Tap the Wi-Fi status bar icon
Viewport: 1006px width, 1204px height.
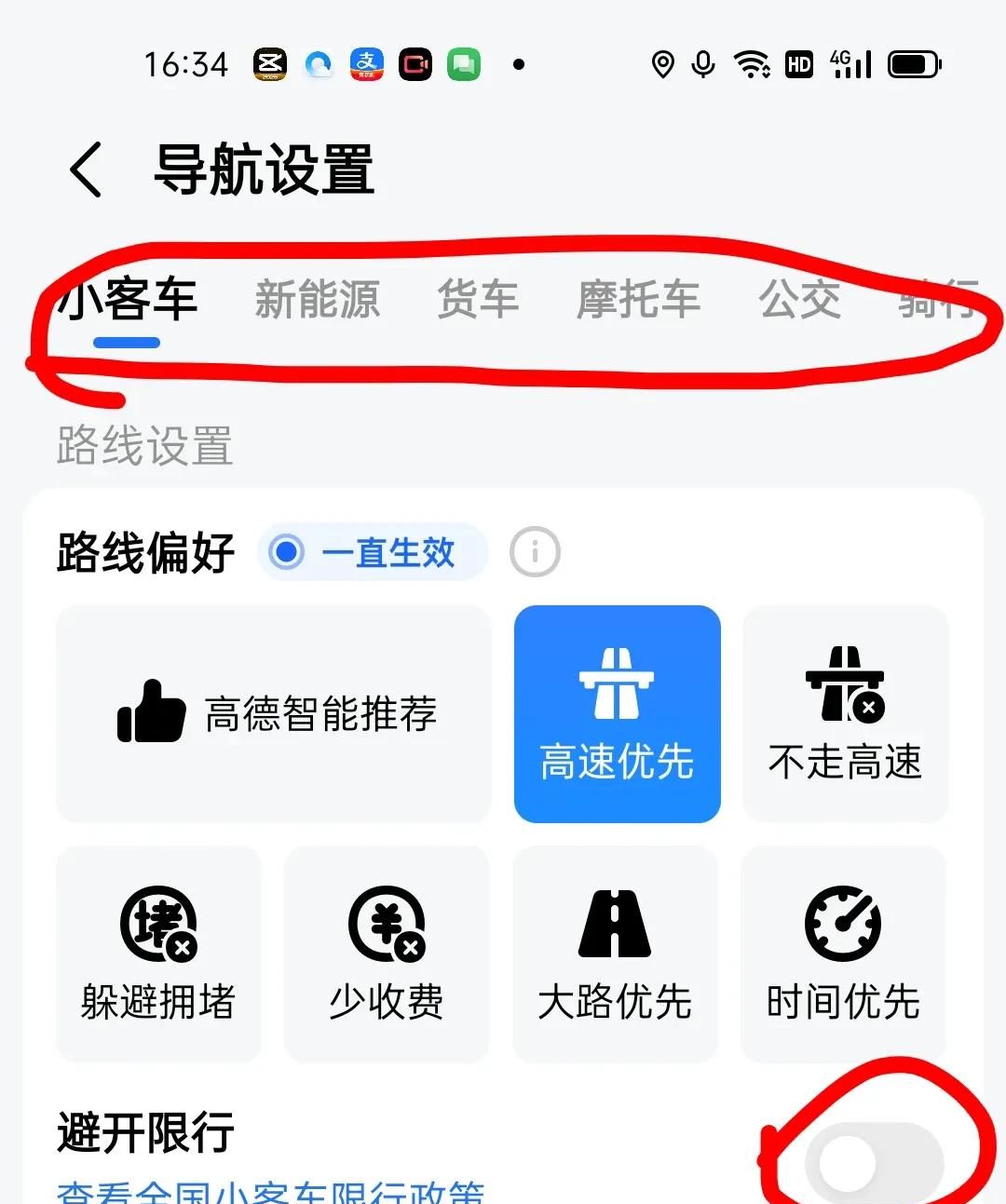(x=751, y=63)
